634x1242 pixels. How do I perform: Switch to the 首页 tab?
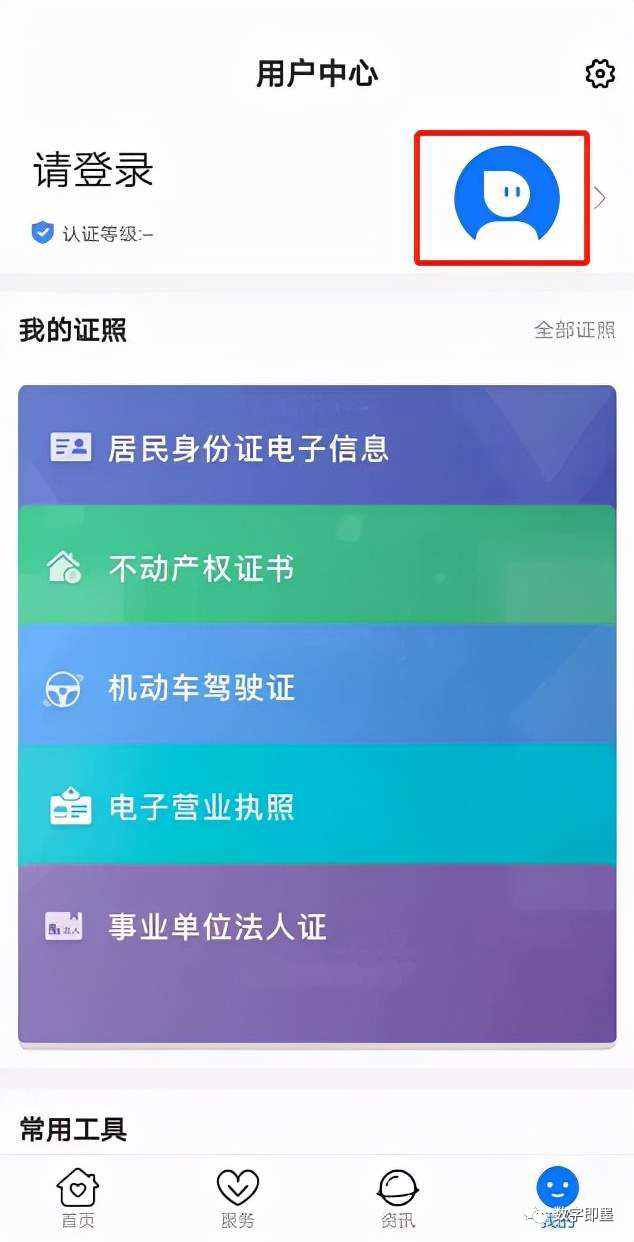77,1198
